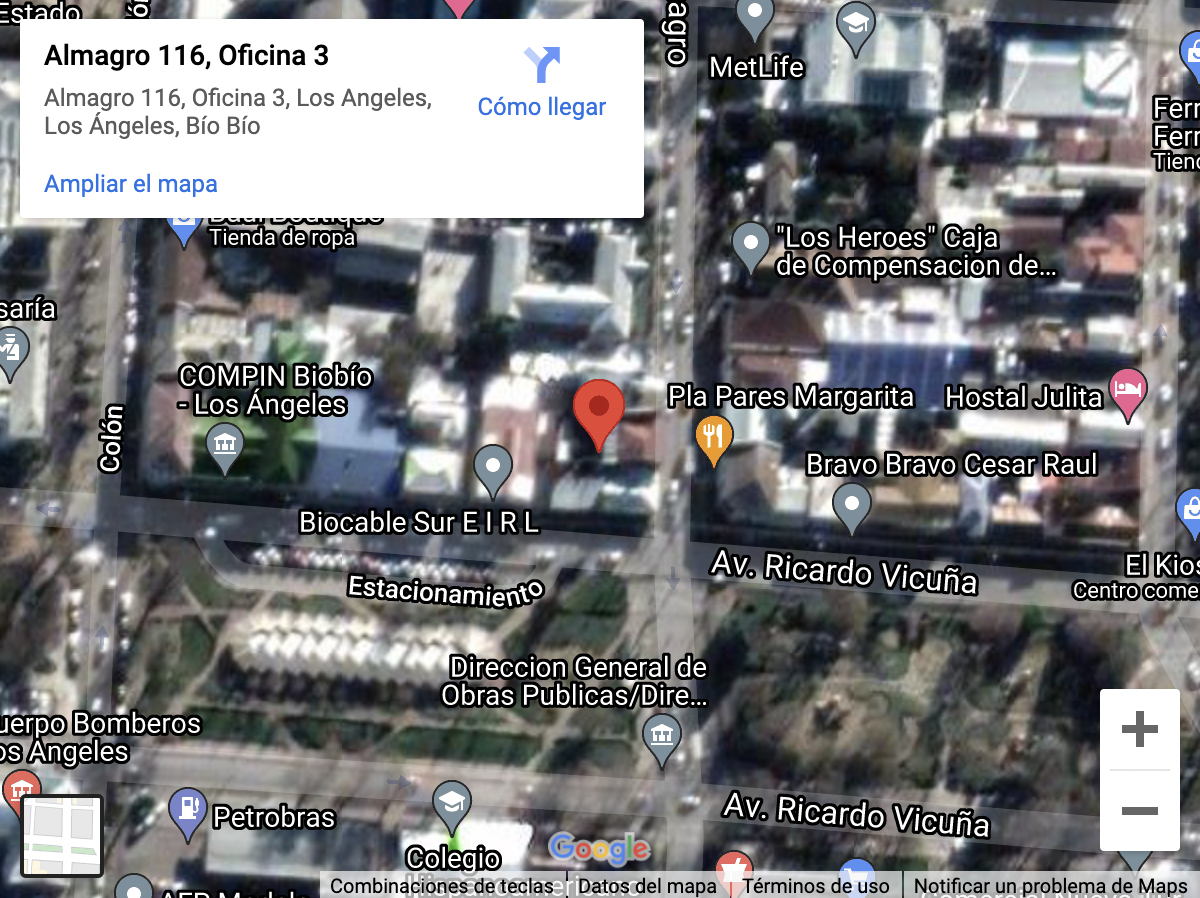This screenshot has height=898, width=1200.
Task: Tap the Bravo Bravo Cesar Raul marker
Action: (x=851, y=505)
